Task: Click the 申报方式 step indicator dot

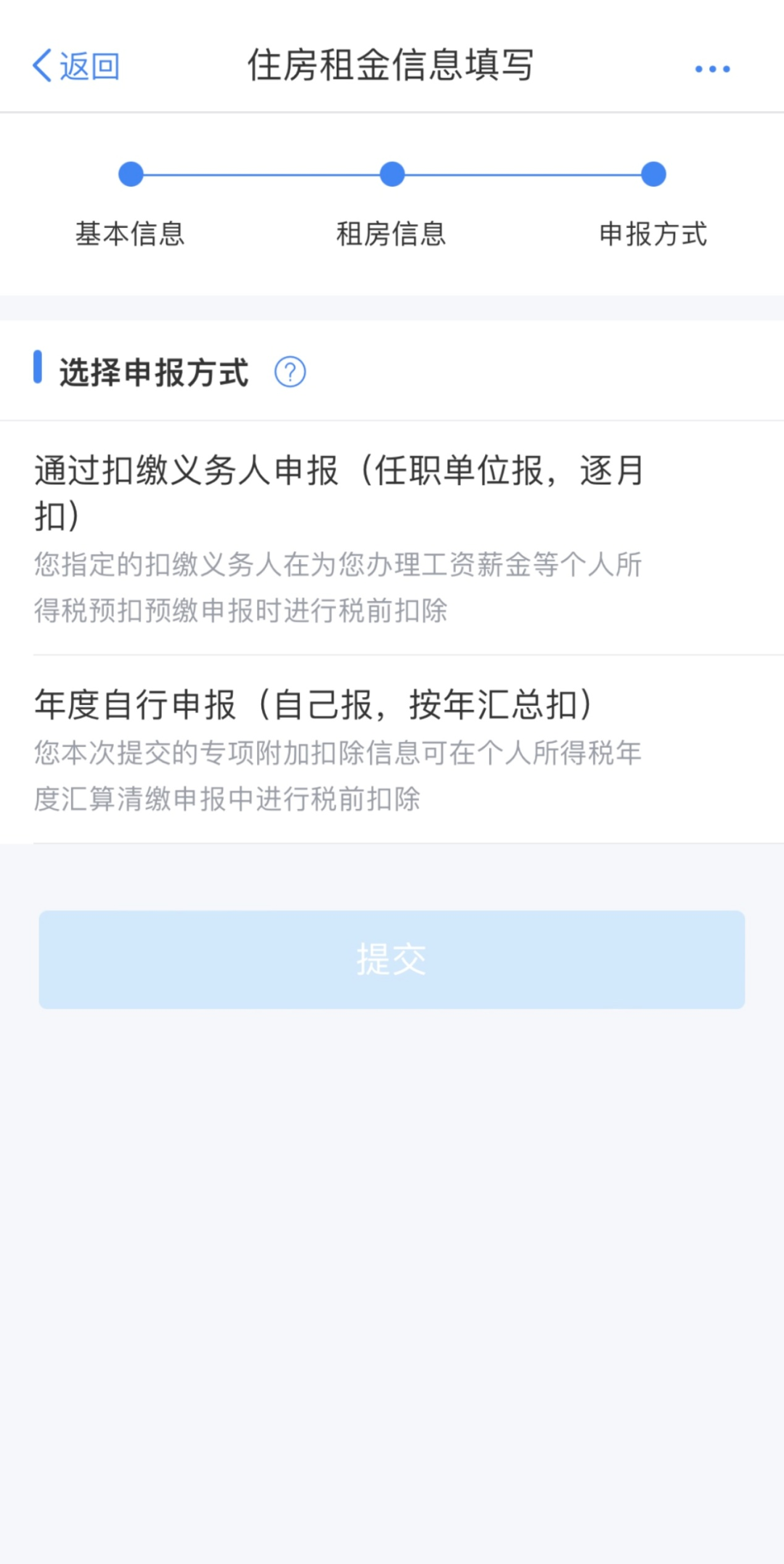Action: [x=653, y=174]
